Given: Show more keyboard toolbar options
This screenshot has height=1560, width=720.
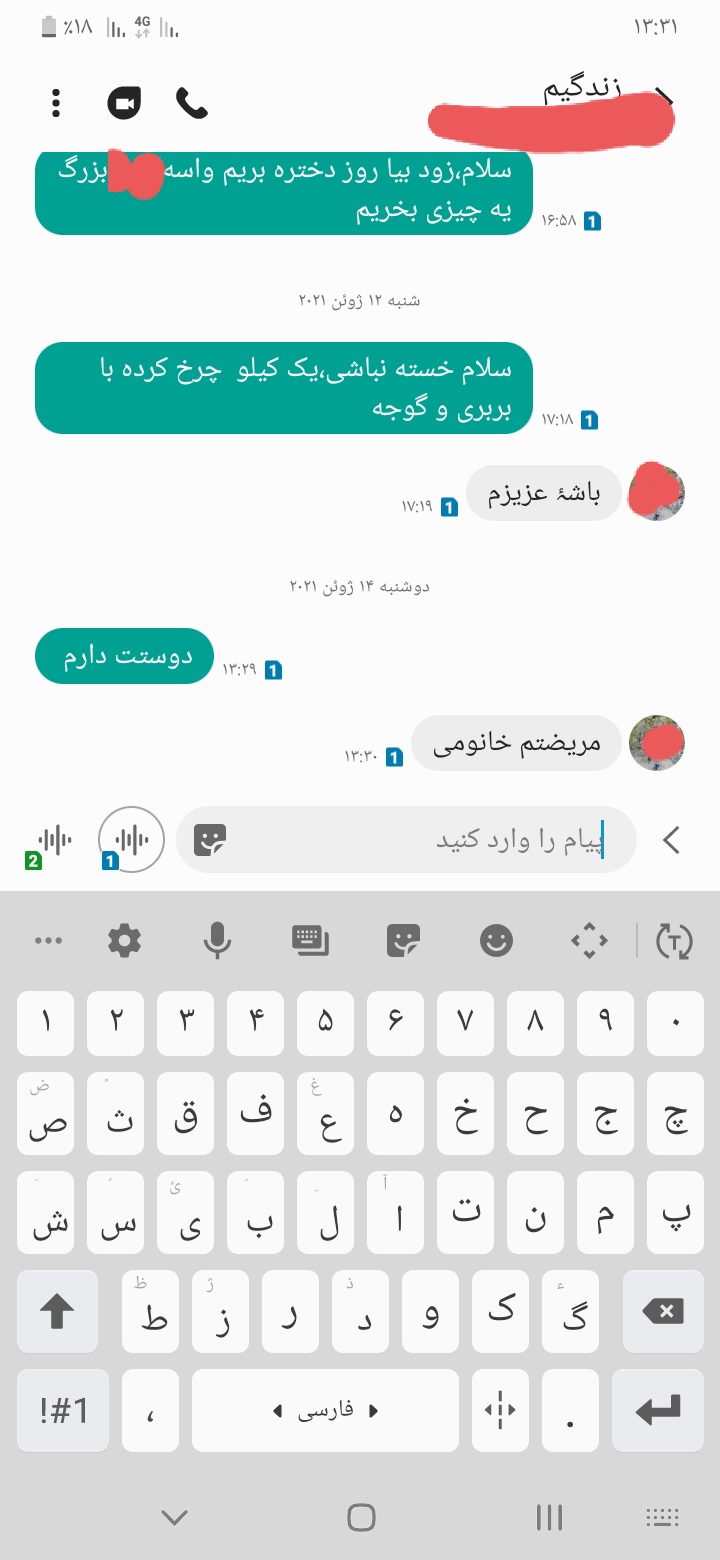Looking at the screenshot, I should (x=48, y=940).
